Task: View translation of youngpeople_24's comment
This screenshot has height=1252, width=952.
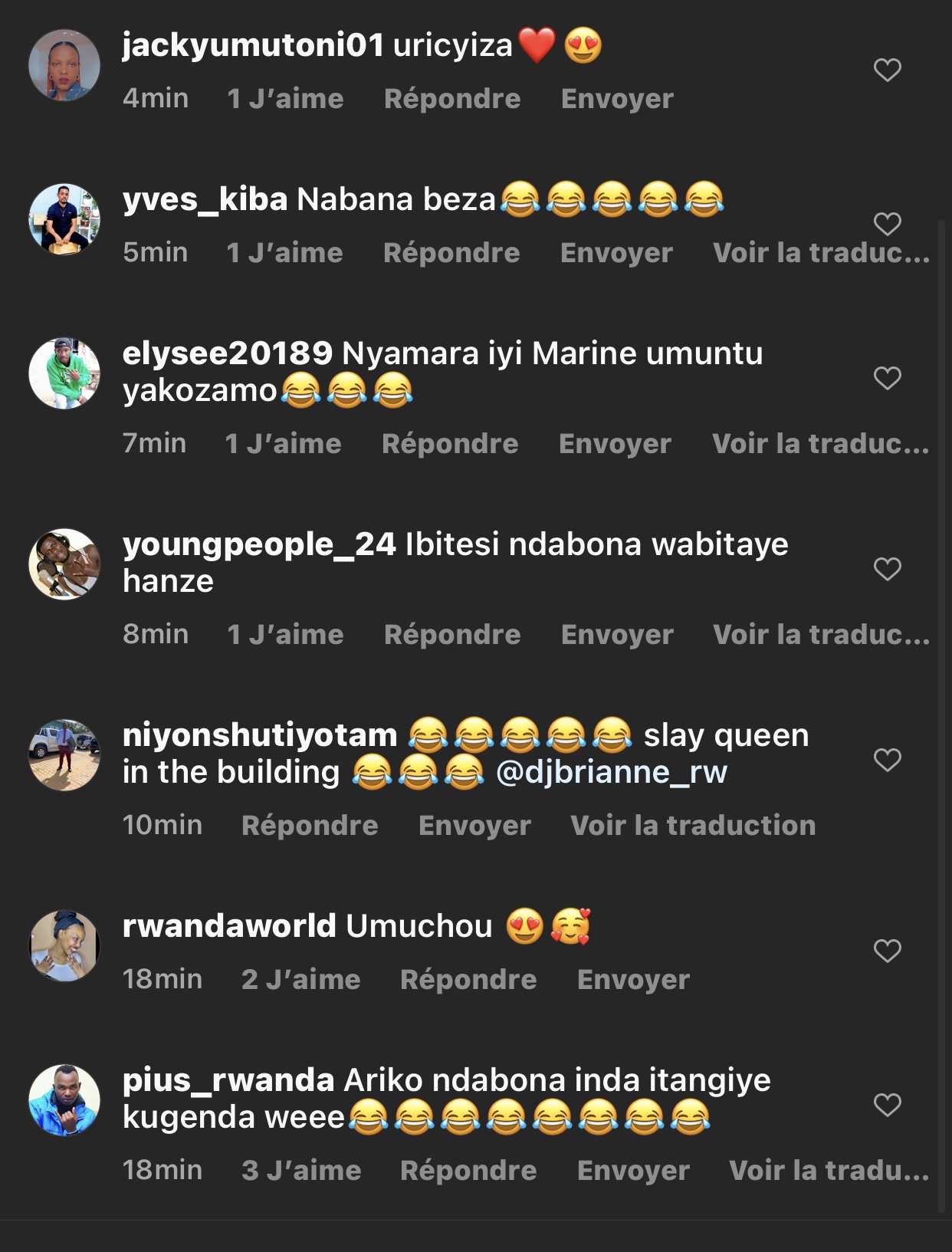Action: click(x=820, y=634)
